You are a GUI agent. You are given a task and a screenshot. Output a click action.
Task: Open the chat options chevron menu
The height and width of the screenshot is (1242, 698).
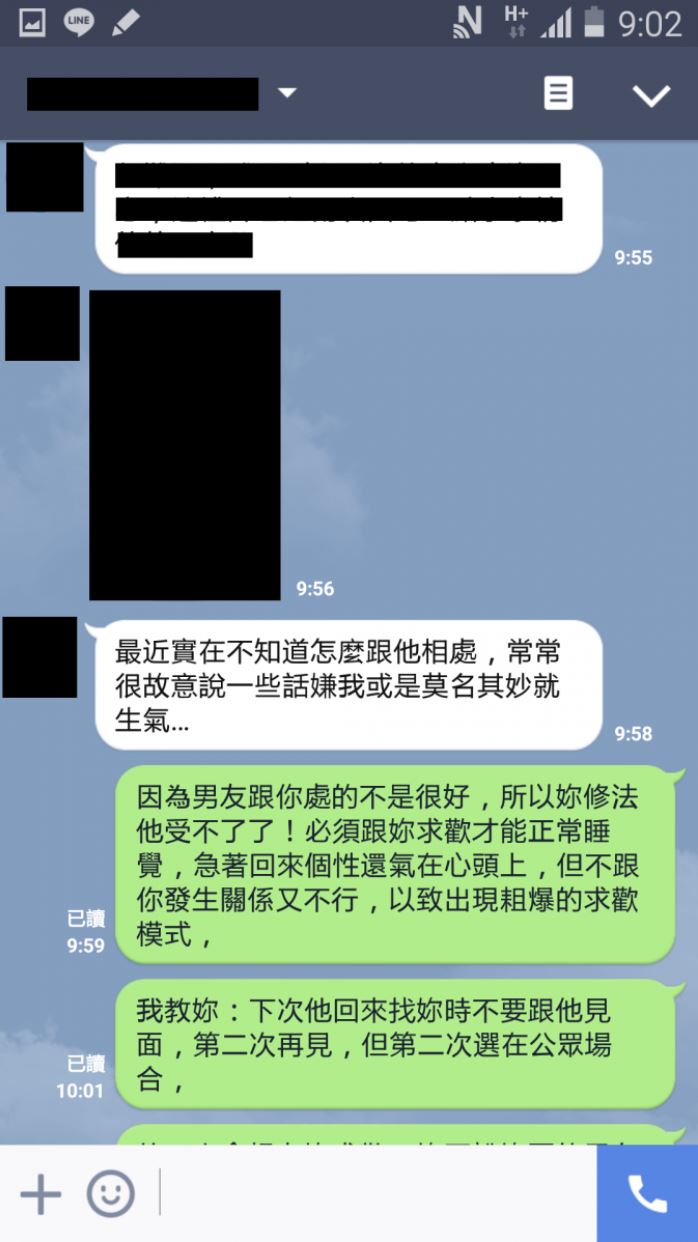[x=651, y=95]
